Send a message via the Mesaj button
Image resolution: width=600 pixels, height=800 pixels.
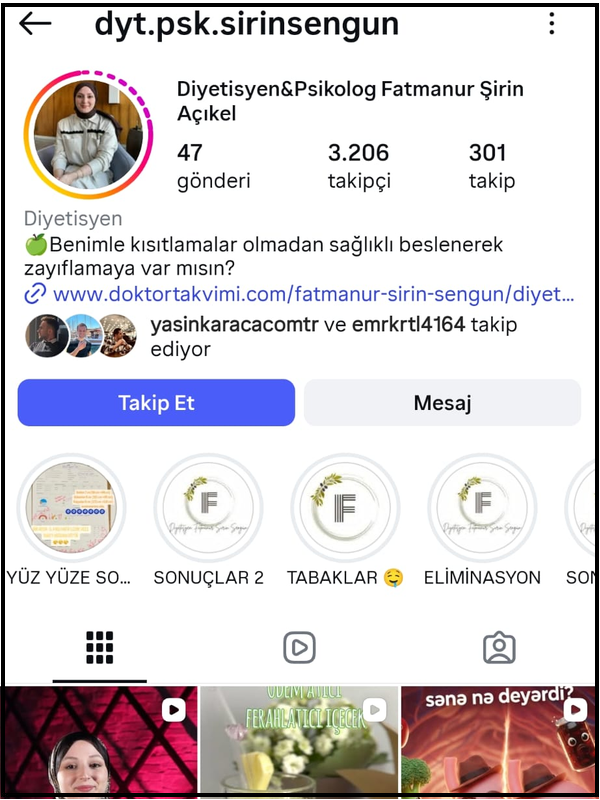tap(442, 403)
